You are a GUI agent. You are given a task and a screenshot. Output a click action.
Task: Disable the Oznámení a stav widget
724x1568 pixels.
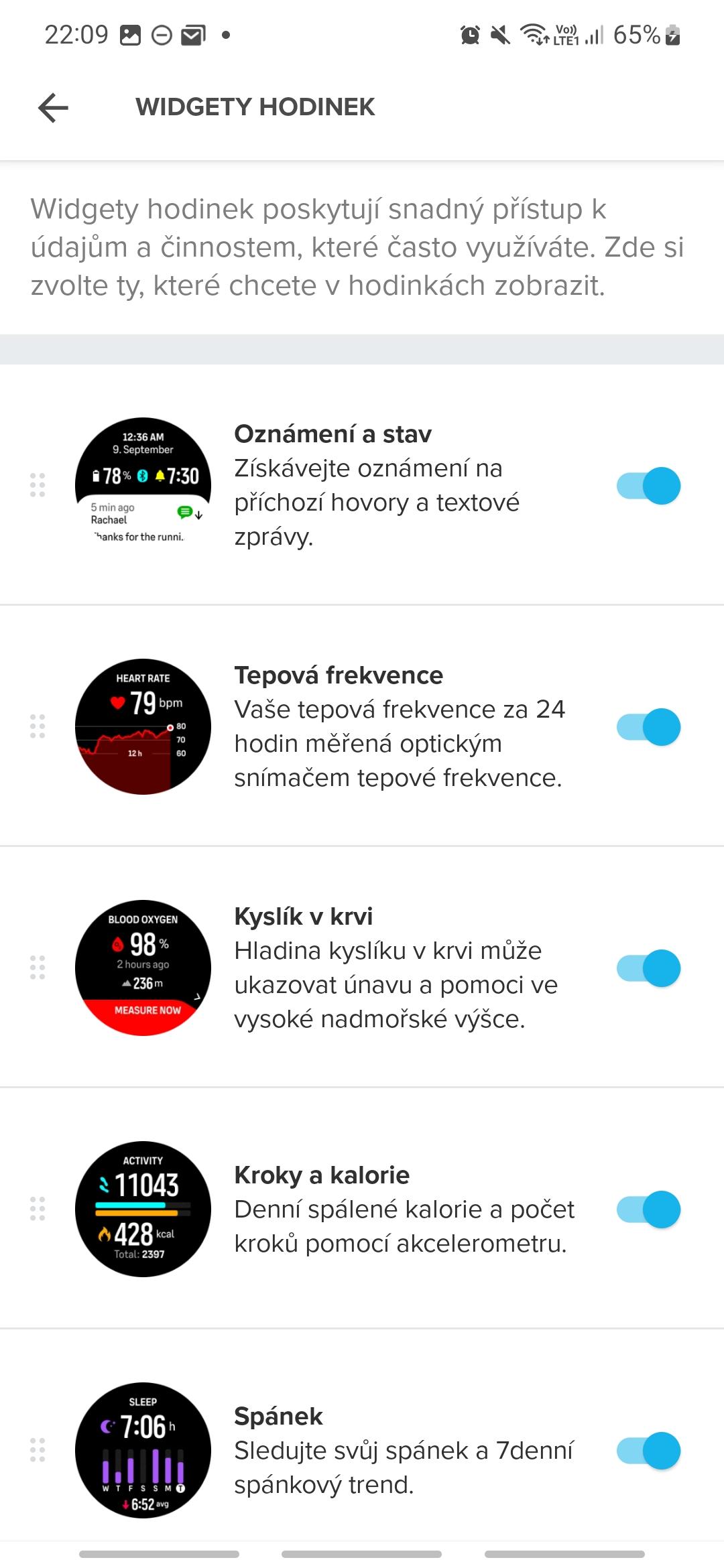(x=648, y=486)
